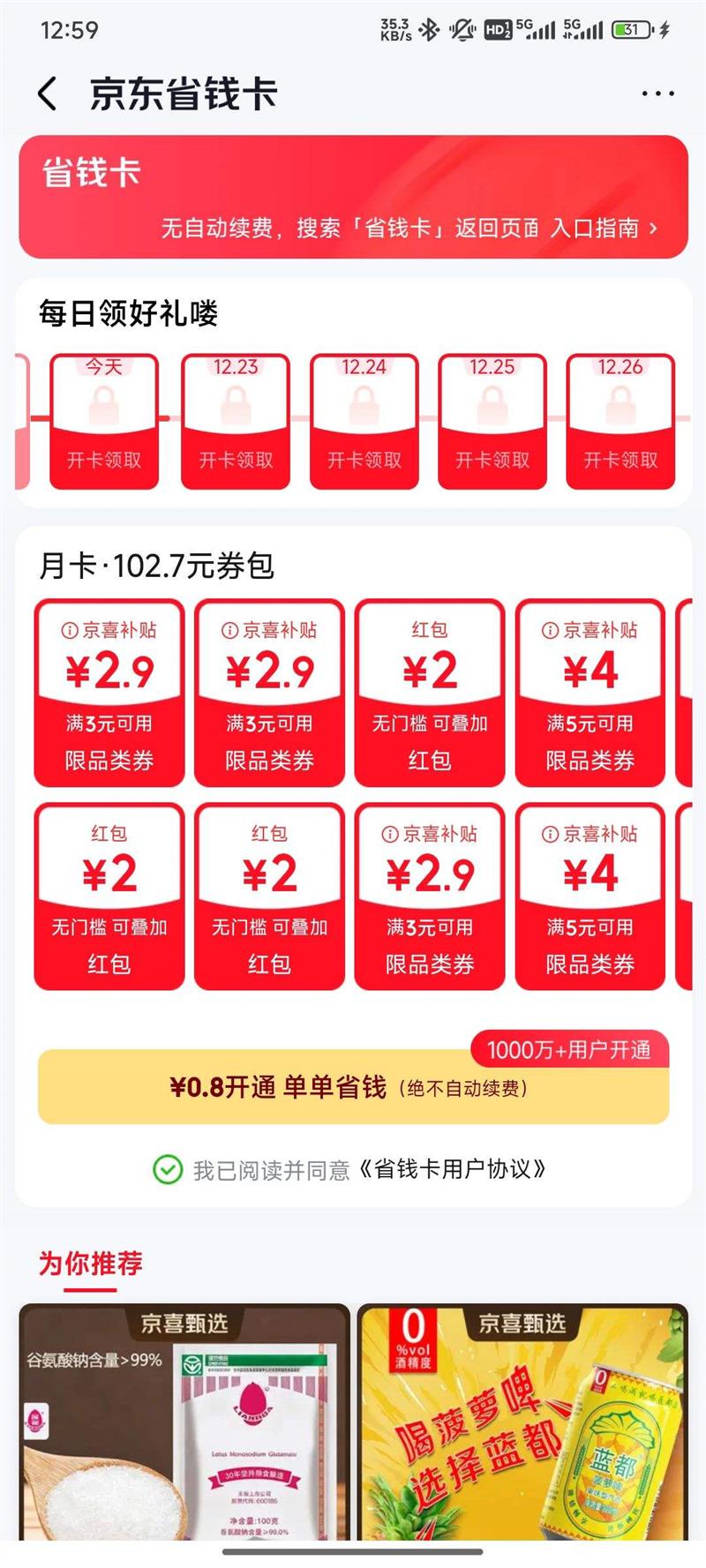This screenshot has width=706, height=1568.
Task: Tap the info icon on the first ¥2.9 京喜补贴 coupon
Action: [x=69, y=630]
